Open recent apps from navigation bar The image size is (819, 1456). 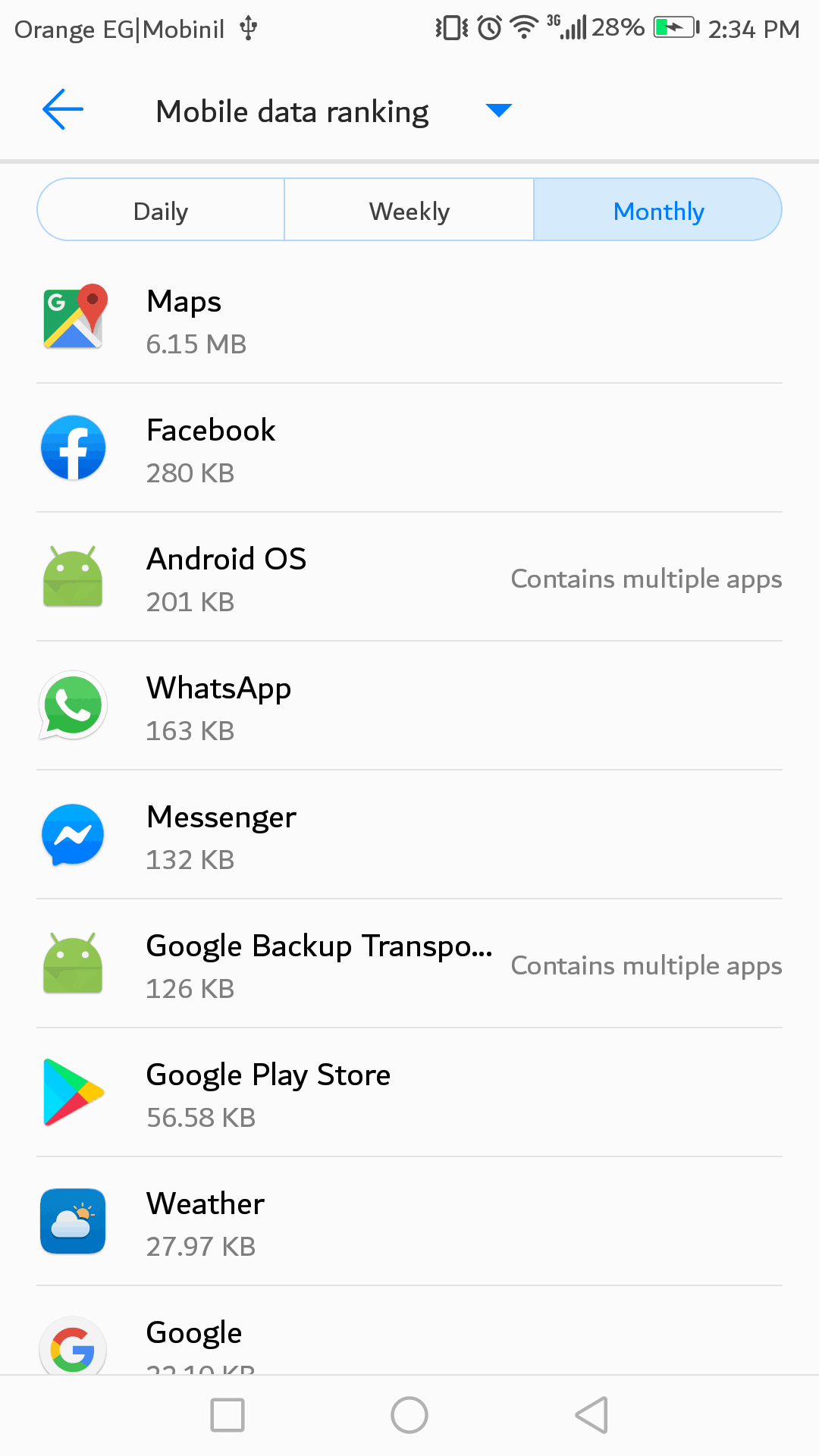(227, 1415)
